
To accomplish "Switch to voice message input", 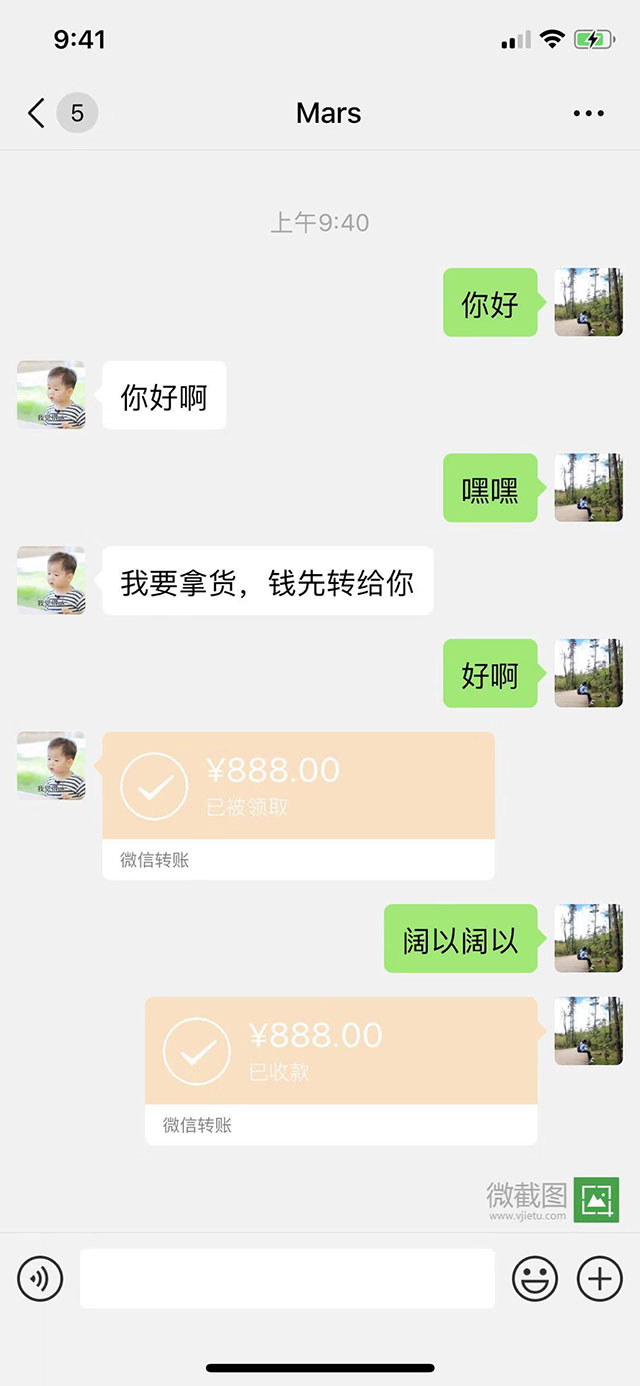I will click(40, 1278).
